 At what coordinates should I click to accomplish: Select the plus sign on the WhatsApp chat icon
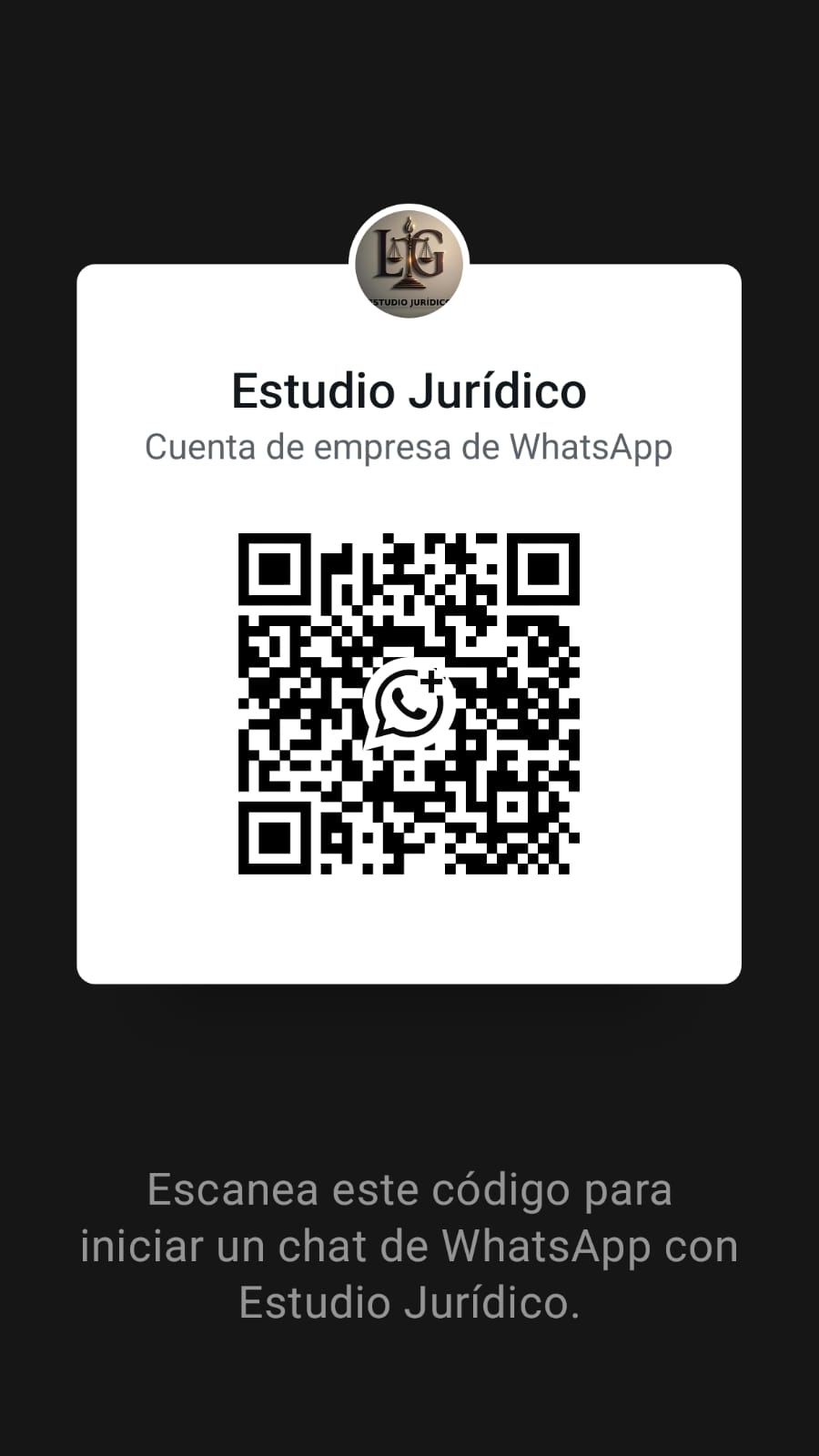click(x=431, y=682)
